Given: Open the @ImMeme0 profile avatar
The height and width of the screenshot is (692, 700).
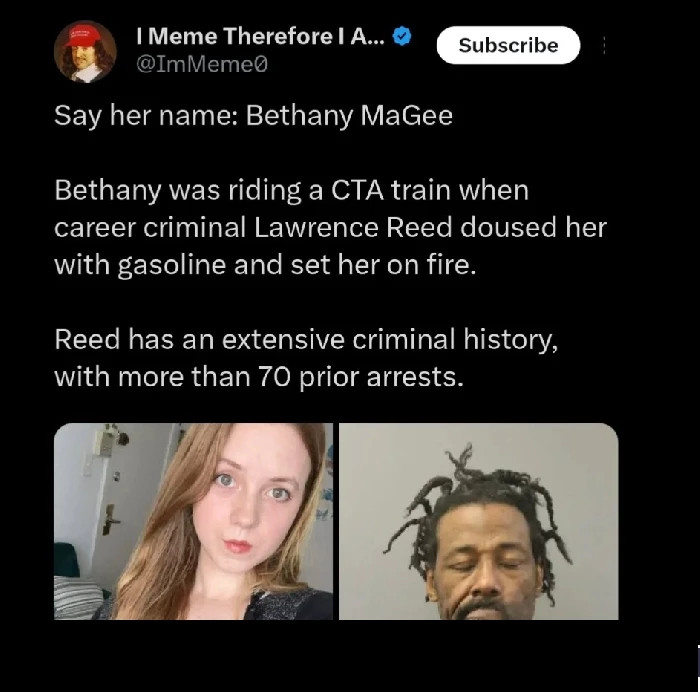Looking at the screenshot, I should coord(85,50).
